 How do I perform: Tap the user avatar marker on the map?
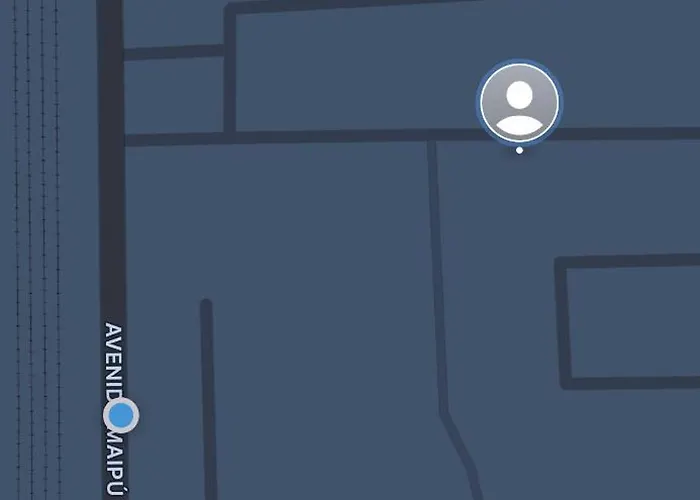[519, 103]
